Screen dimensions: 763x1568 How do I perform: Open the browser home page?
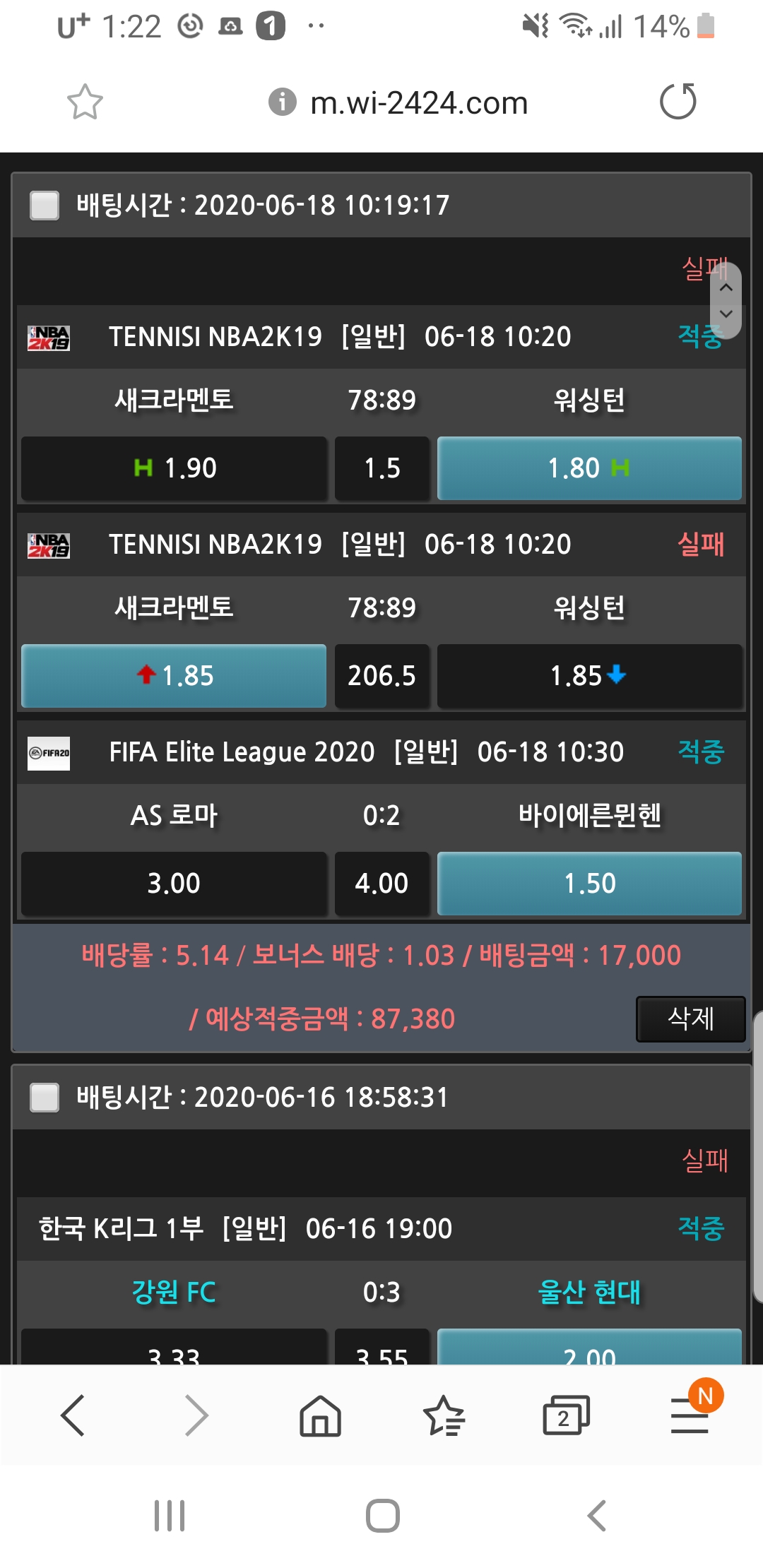(320, 1415)
